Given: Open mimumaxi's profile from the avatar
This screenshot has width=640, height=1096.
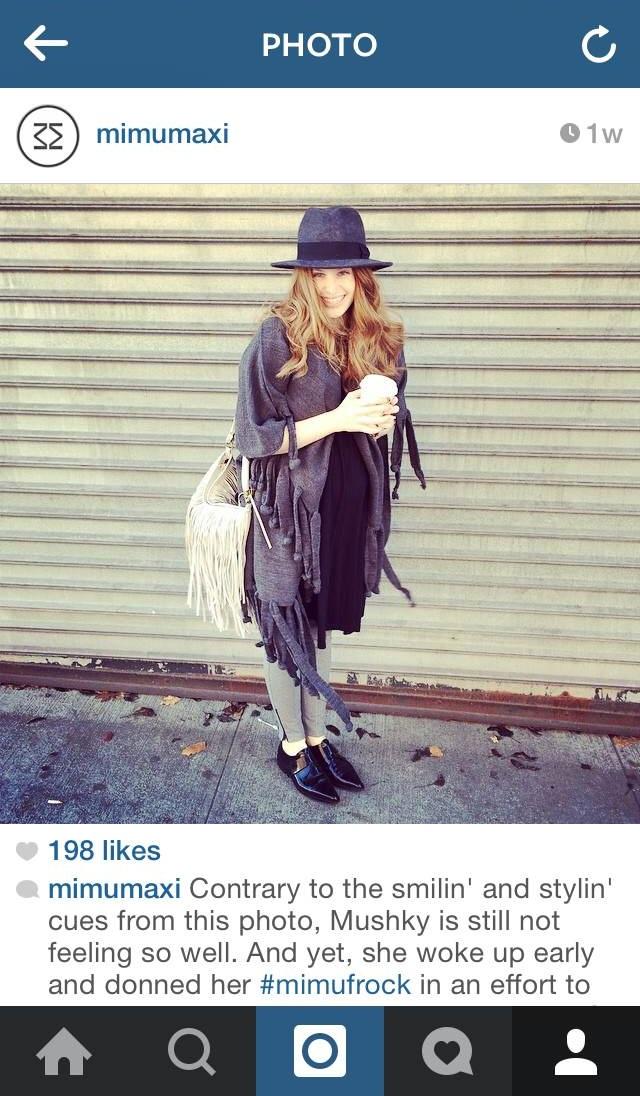Looking at the screenshot, I should point(47,135).
